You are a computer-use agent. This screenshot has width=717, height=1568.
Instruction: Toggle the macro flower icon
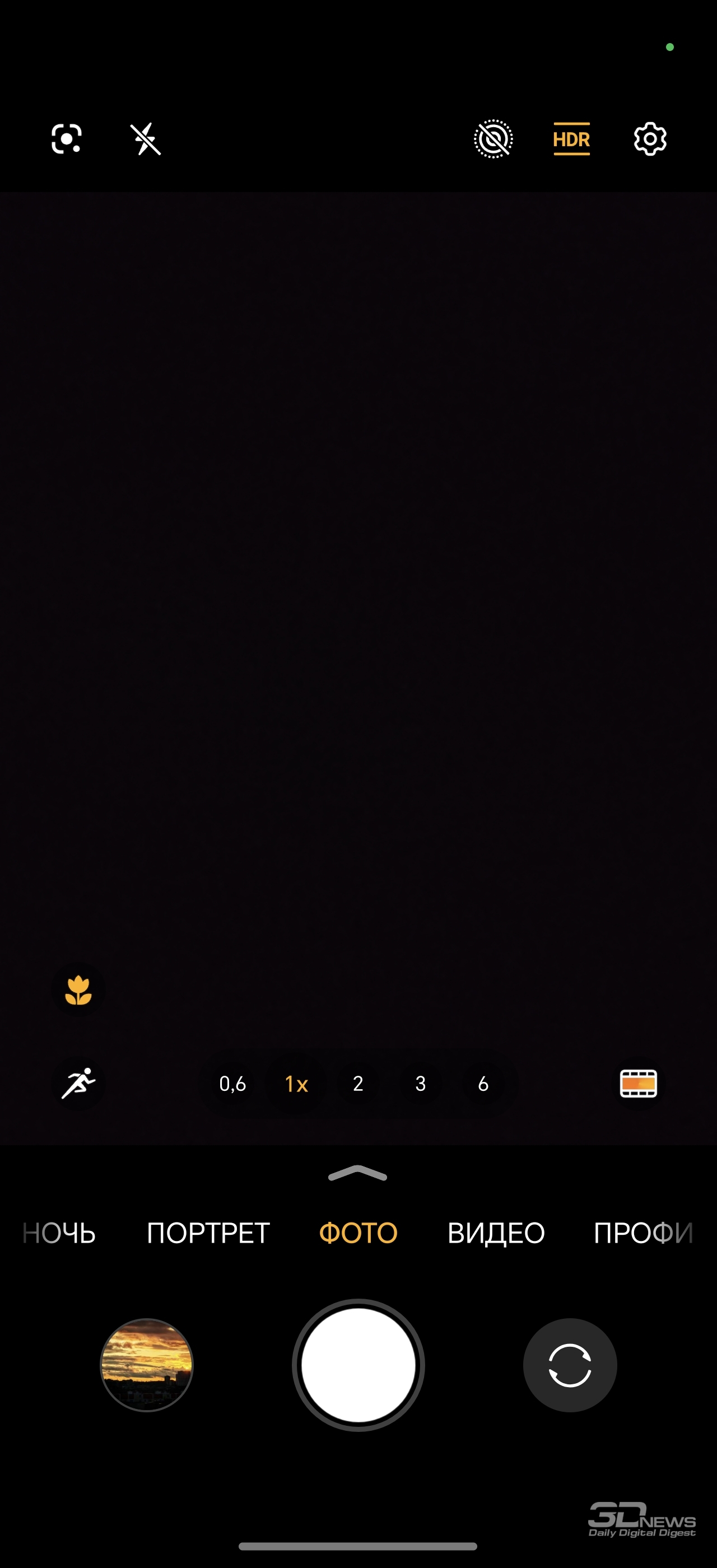point(78,990)
